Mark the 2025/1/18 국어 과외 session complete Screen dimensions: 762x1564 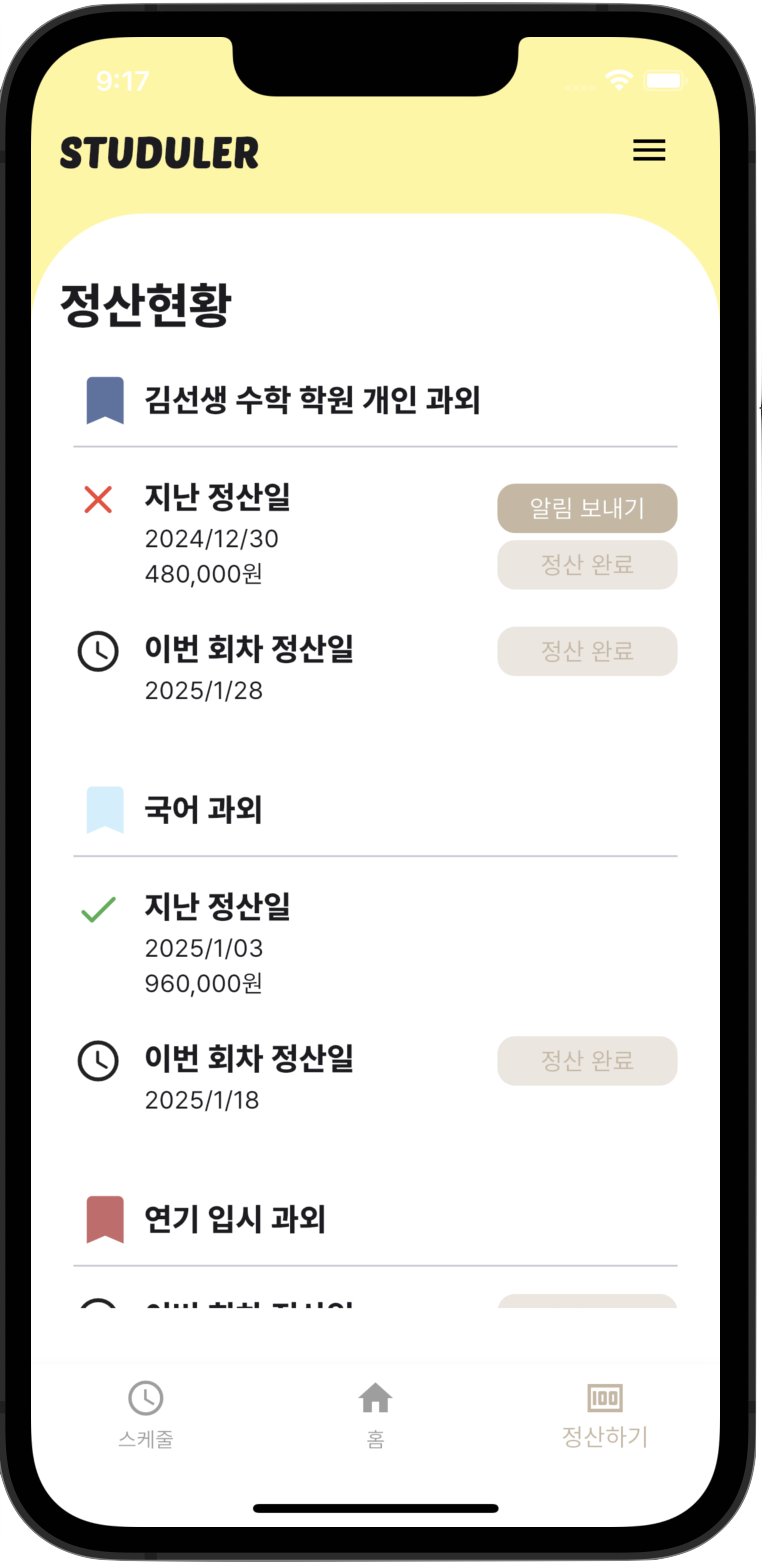[587, 1061]
